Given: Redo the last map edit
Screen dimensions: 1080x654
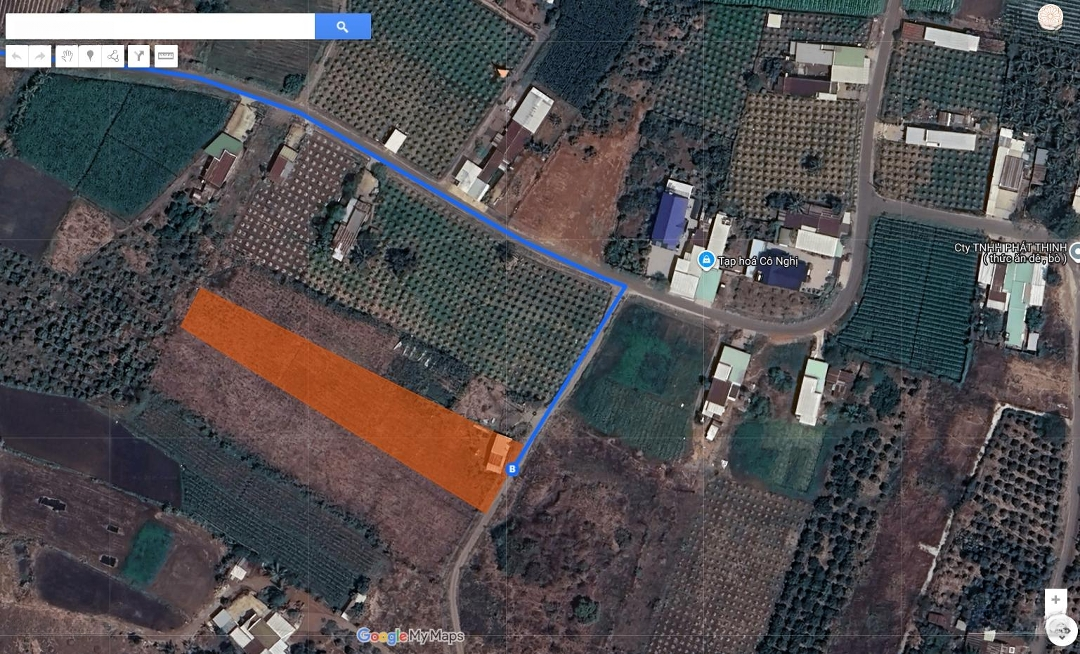Looking at the screenshot, I should coord(40,56).
